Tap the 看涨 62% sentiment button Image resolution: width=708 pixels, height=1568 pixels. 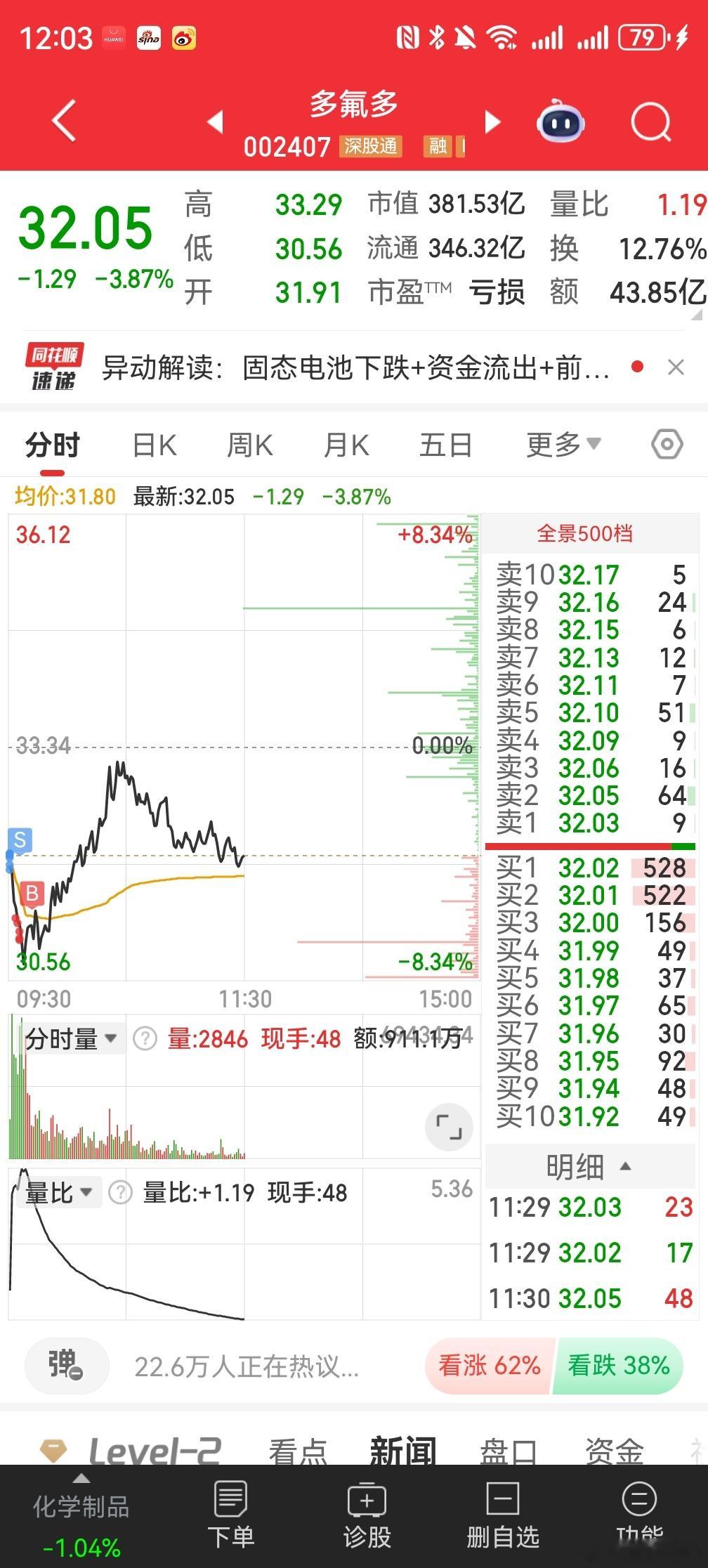490,1365
